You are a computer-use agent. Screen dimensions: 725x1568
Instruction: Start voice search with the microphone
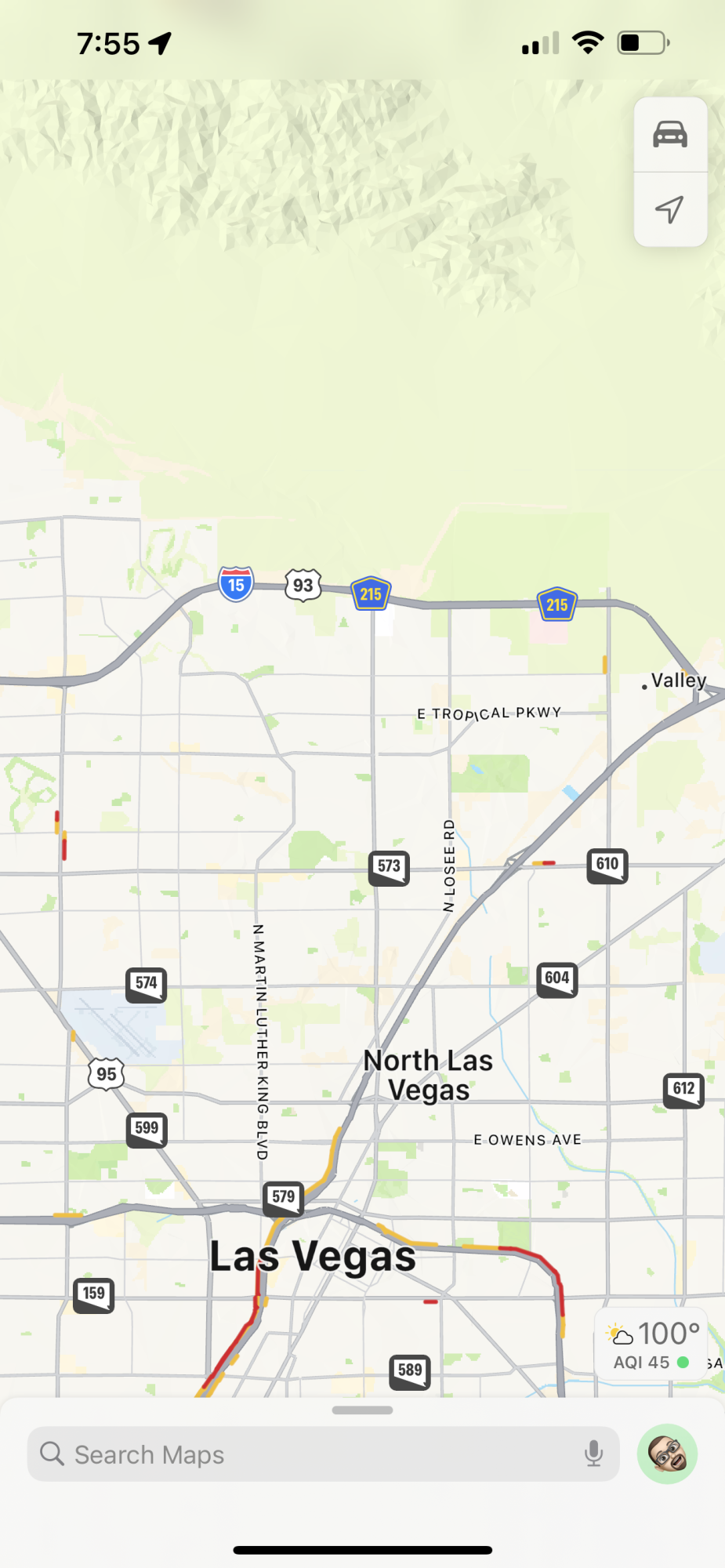click(594, 1454)
